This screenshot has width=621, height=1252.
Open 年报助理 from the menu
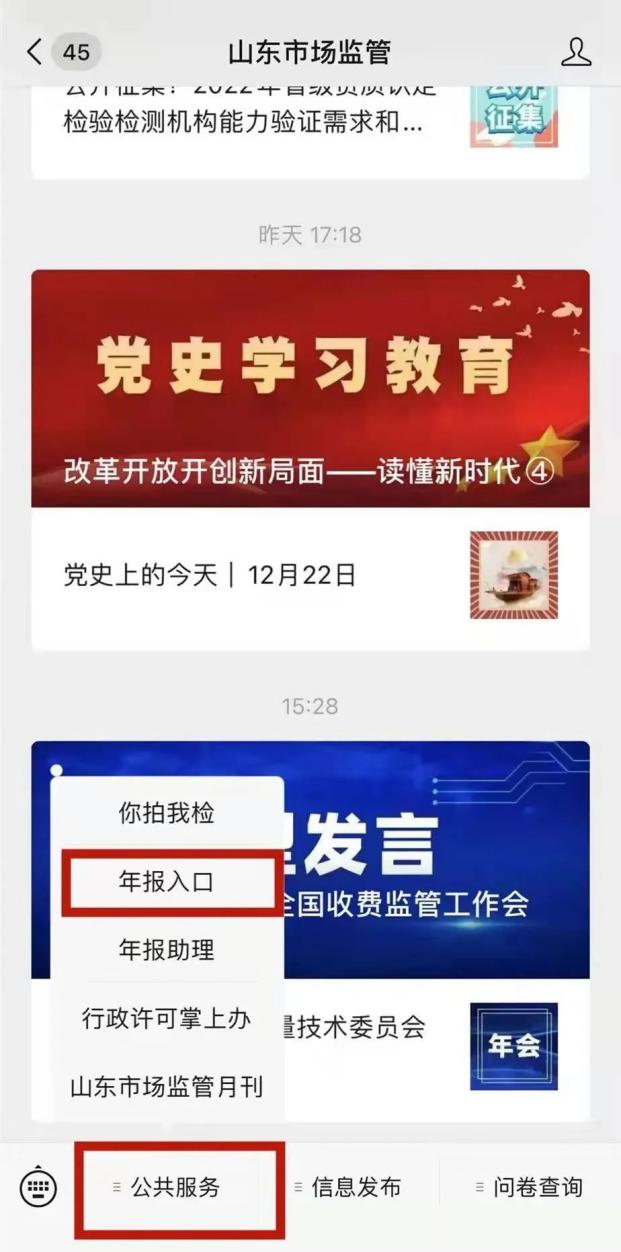click(166, 950)
